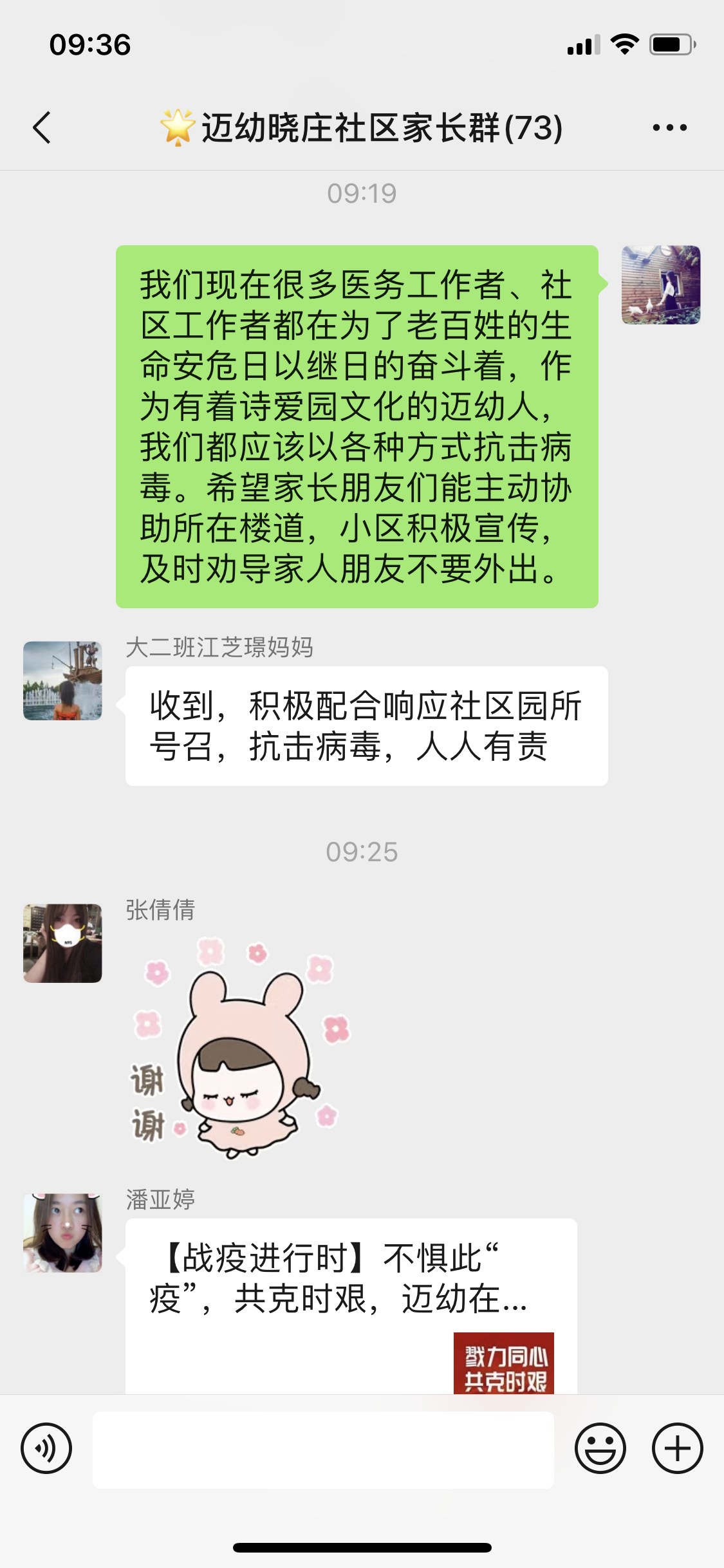Go back to the chat list
This screenshot has height=1568, width=724.
42,127
